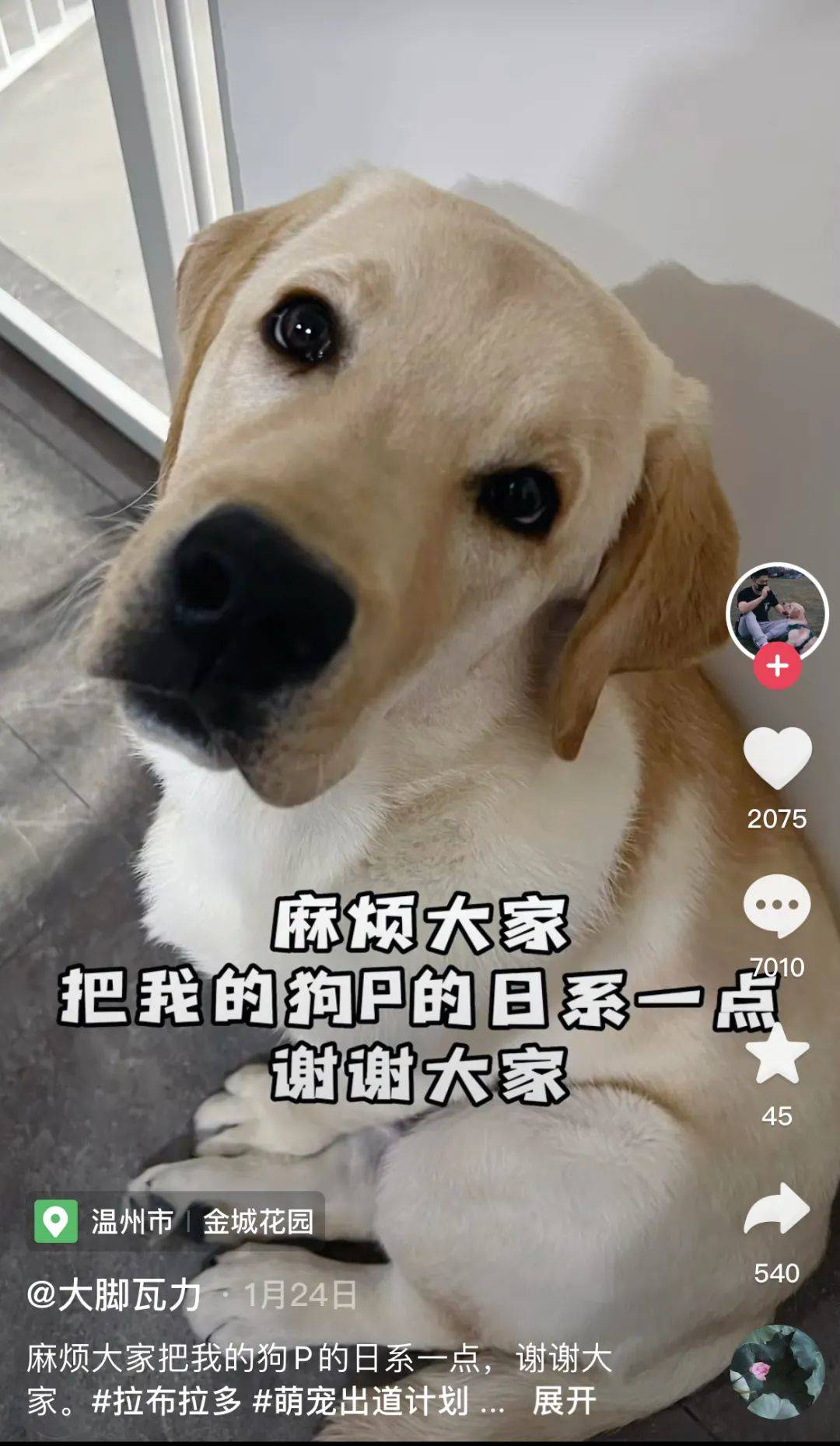840x1446 pixels.
Task: Like this video with the heart
Action: coord(777,757)
